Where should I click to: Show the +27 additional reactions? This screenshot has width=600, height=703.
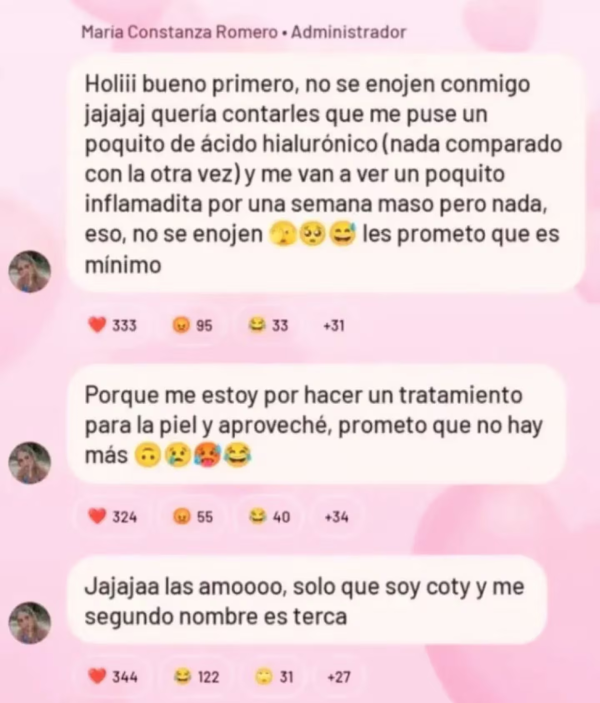[338, 677]
